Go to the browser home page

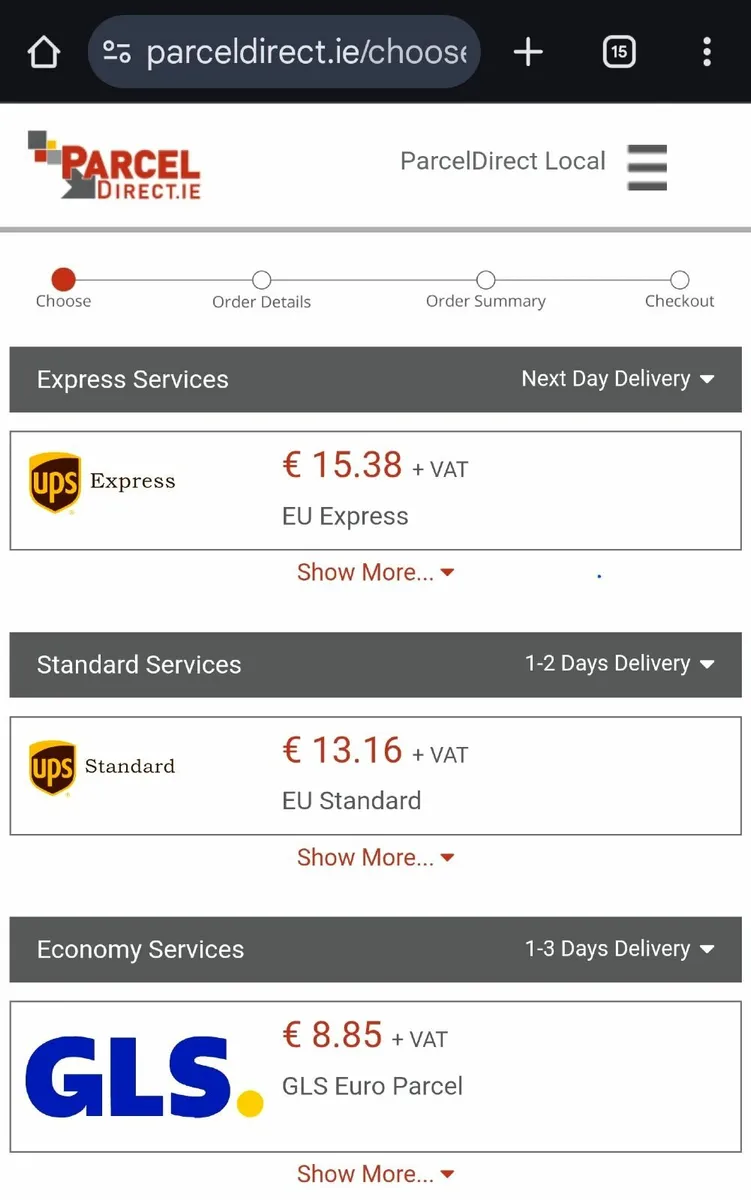pos(44,52)
